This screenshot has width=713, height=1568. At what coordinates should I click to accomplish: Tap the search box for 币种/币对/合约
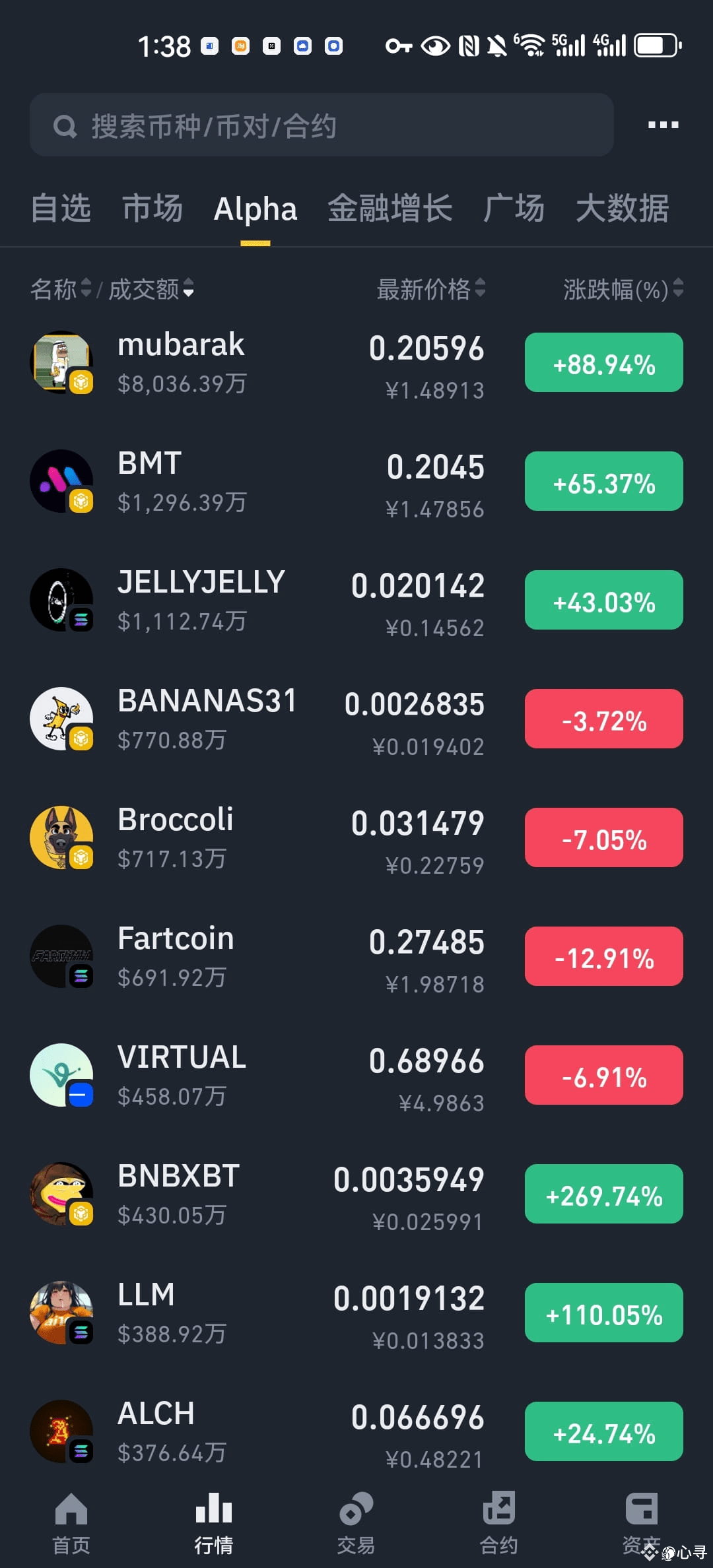coord(322,125)
